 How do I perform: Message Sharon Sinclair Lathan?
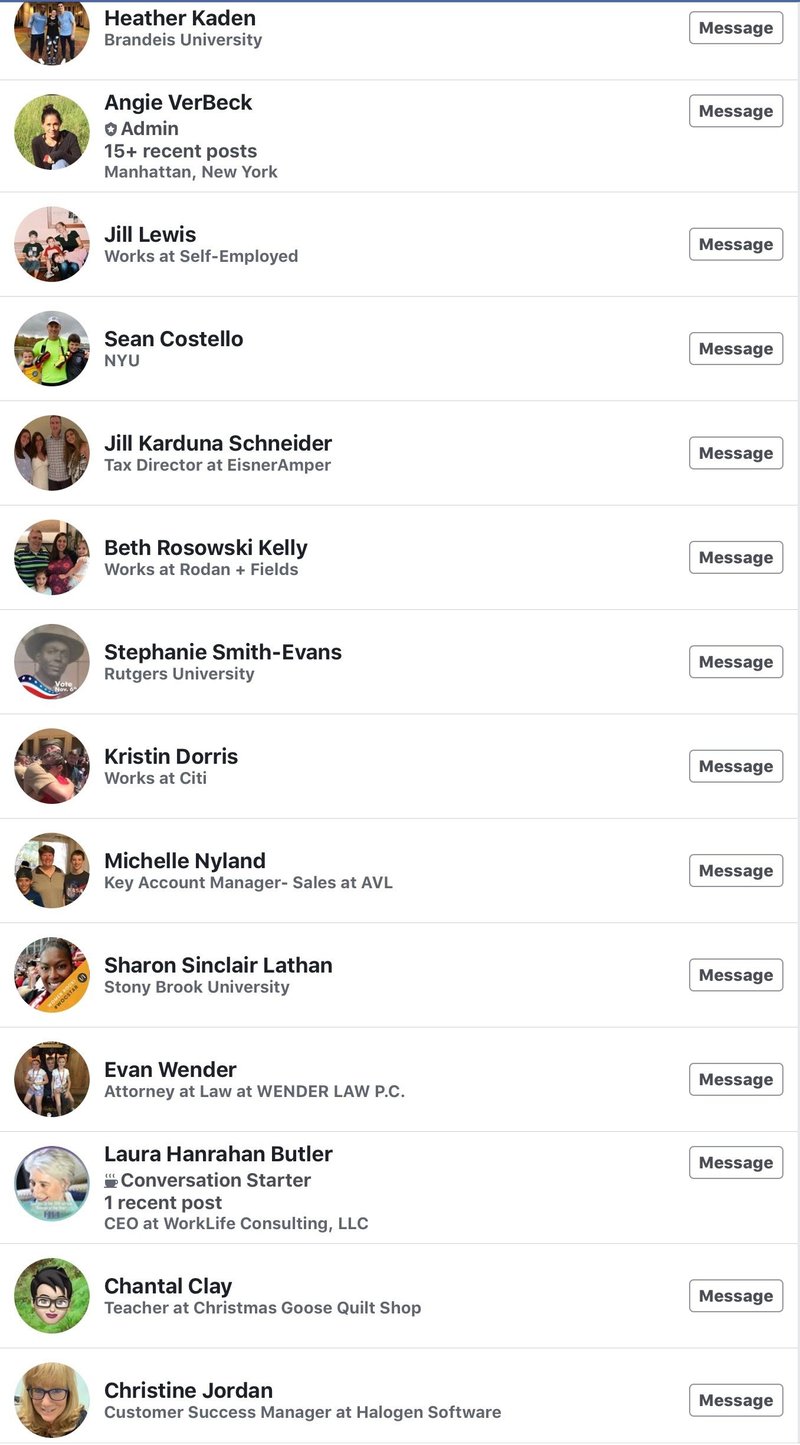coord(736,975)
